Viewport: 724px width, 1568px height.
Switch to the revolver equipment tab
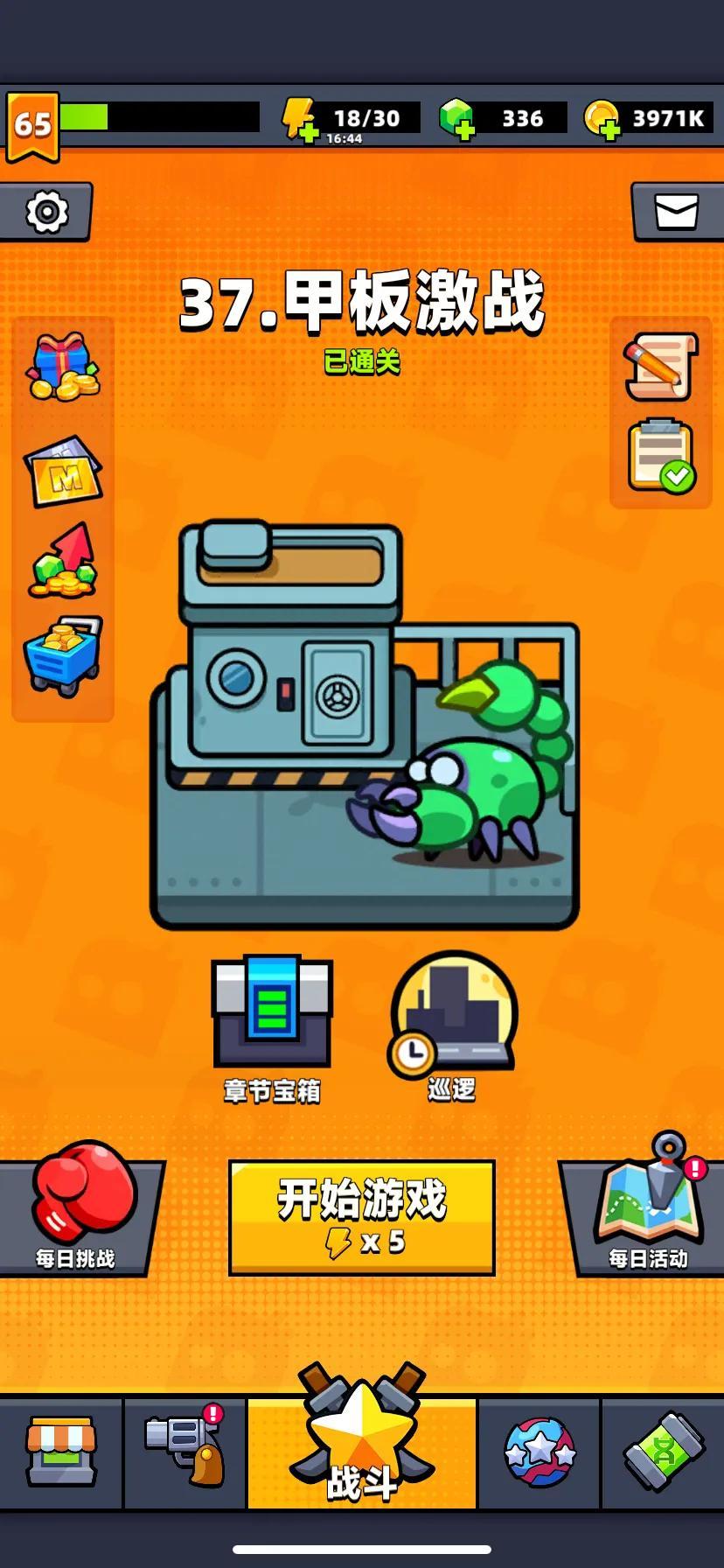(x=184, y=1452)
